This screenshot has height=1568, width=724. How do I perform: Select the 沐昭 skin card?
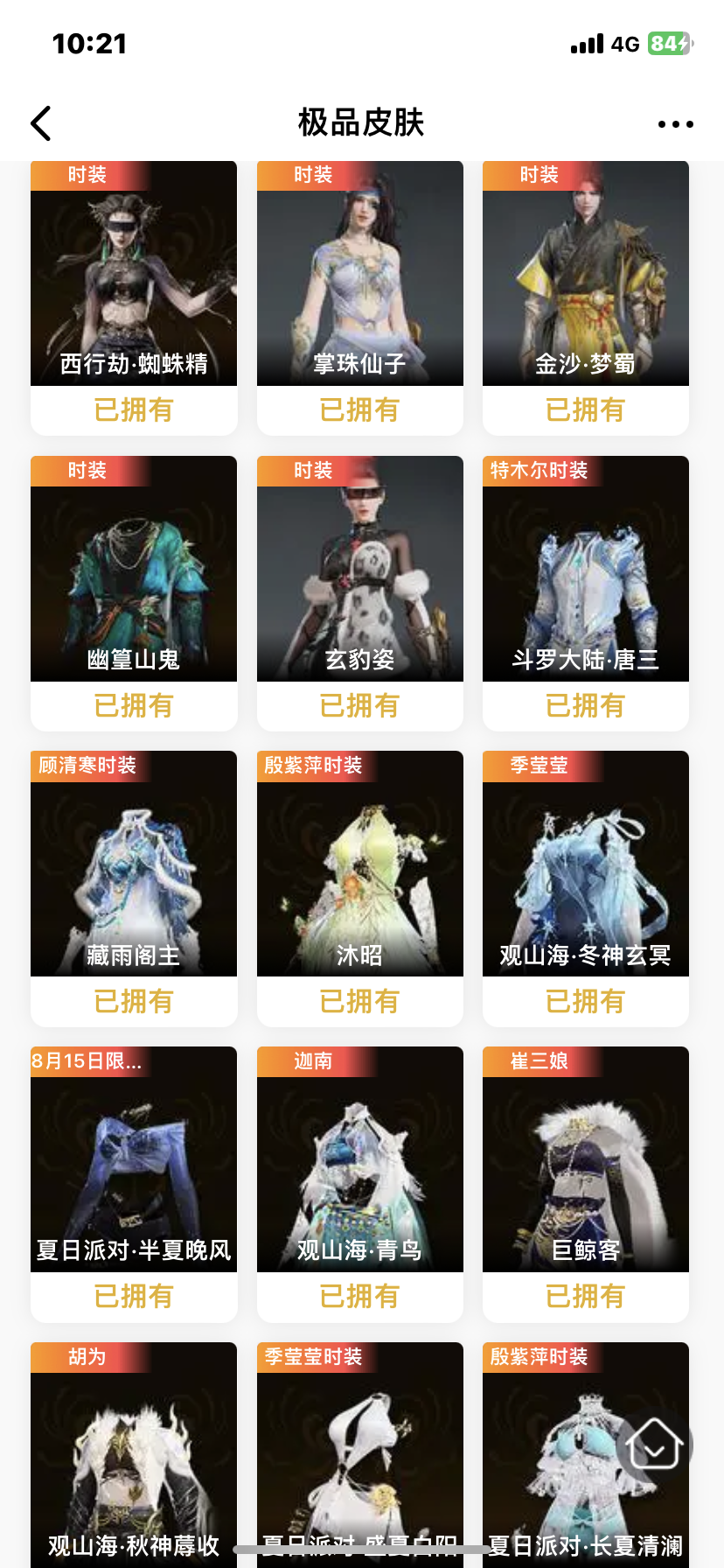point(360,889)
